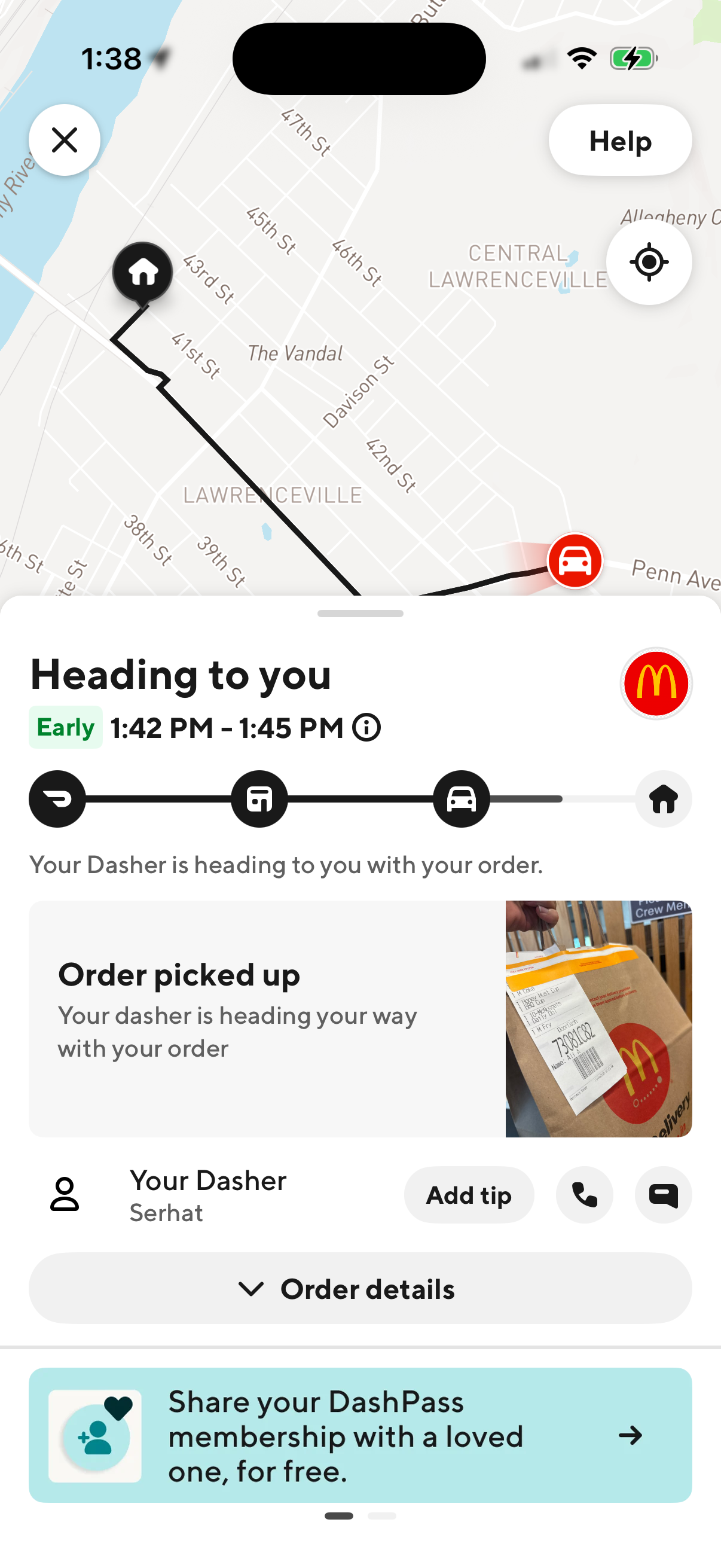Tap the car icon showing Dasher's location
Image resolution: width=721 pixels, height=1568 pixels.
575,562
